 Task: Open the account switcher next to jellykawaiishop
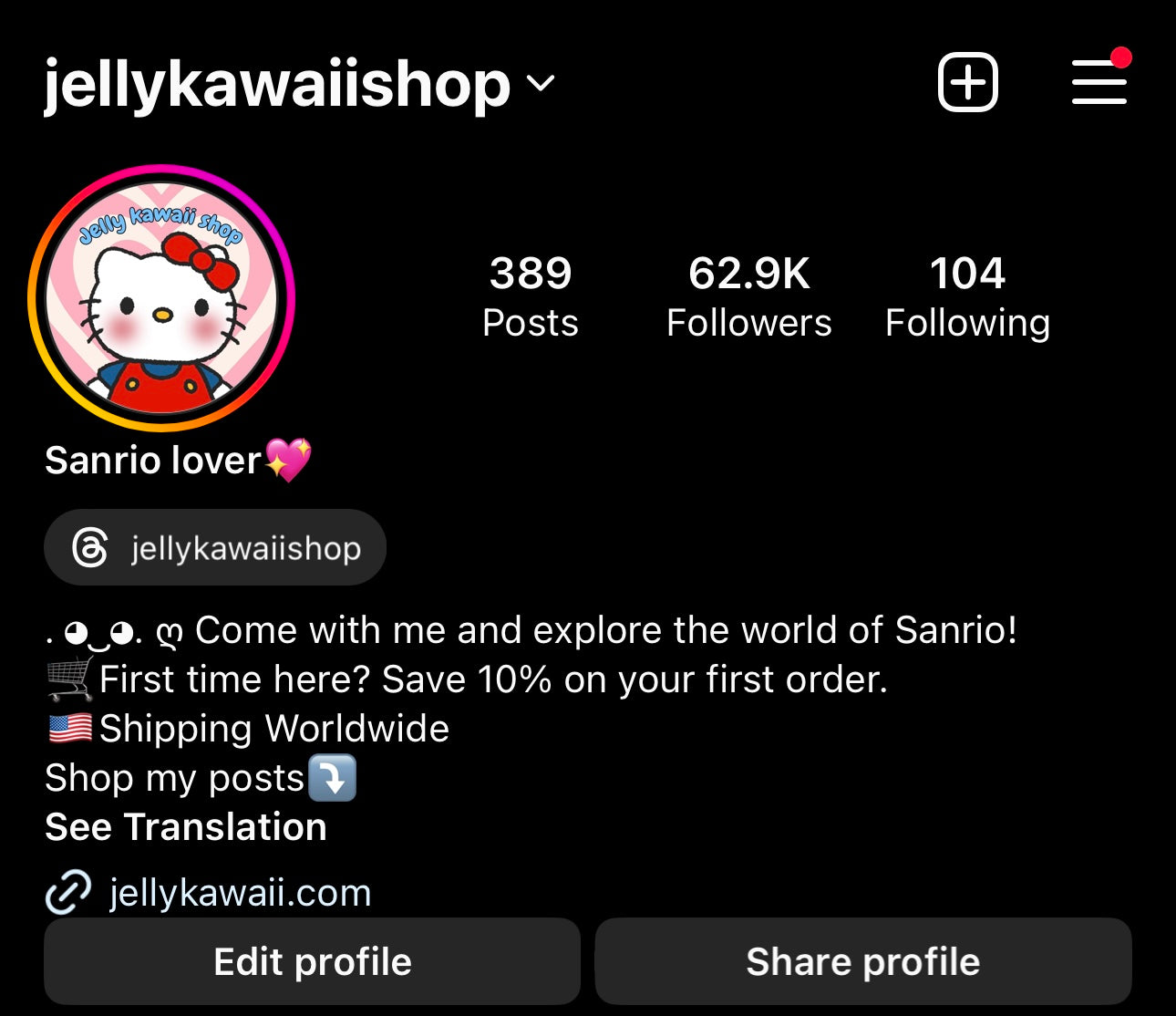point(541,84)
